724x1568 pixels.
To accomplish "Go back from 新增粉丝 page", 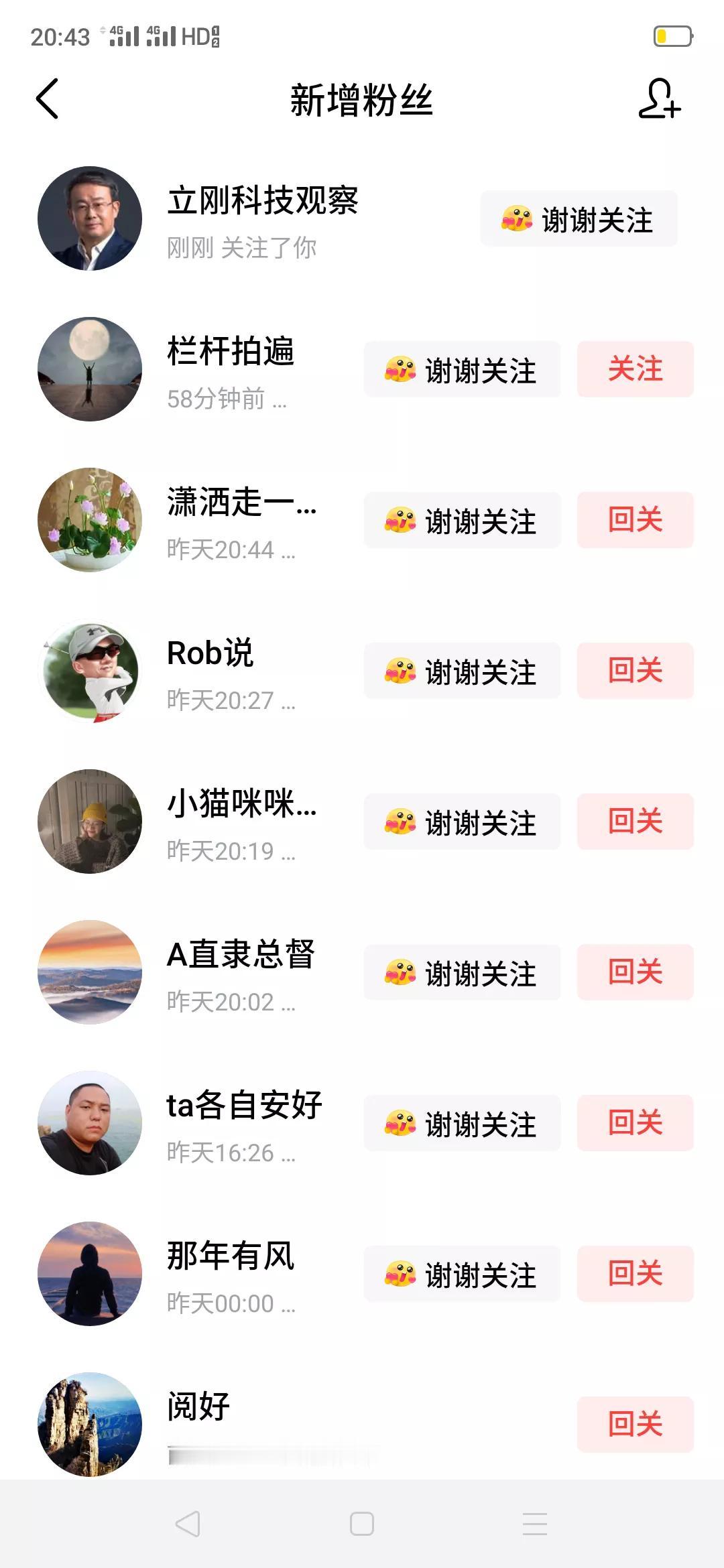I will (47, 99).
